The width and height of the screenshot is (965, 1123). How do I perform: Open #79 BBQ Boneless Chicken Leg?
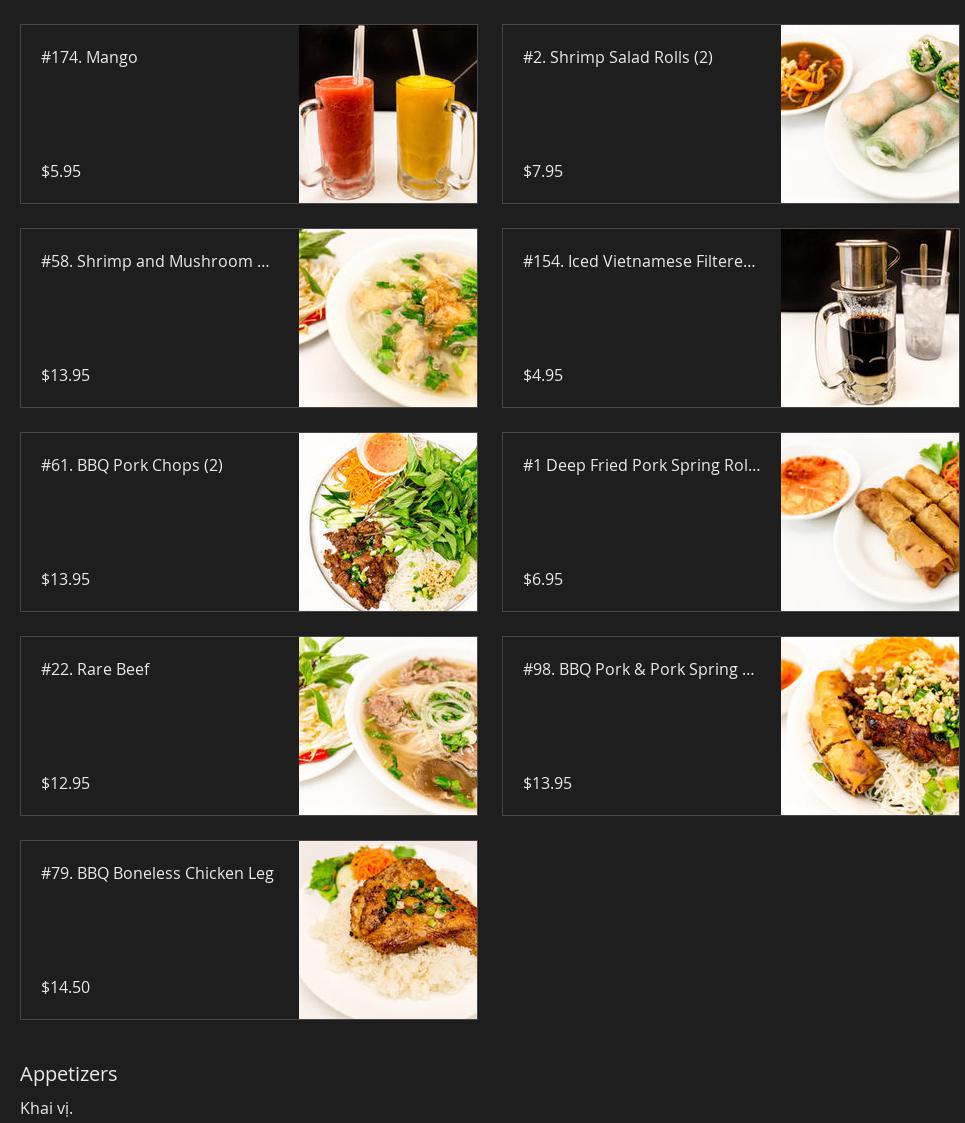[248, 930]
